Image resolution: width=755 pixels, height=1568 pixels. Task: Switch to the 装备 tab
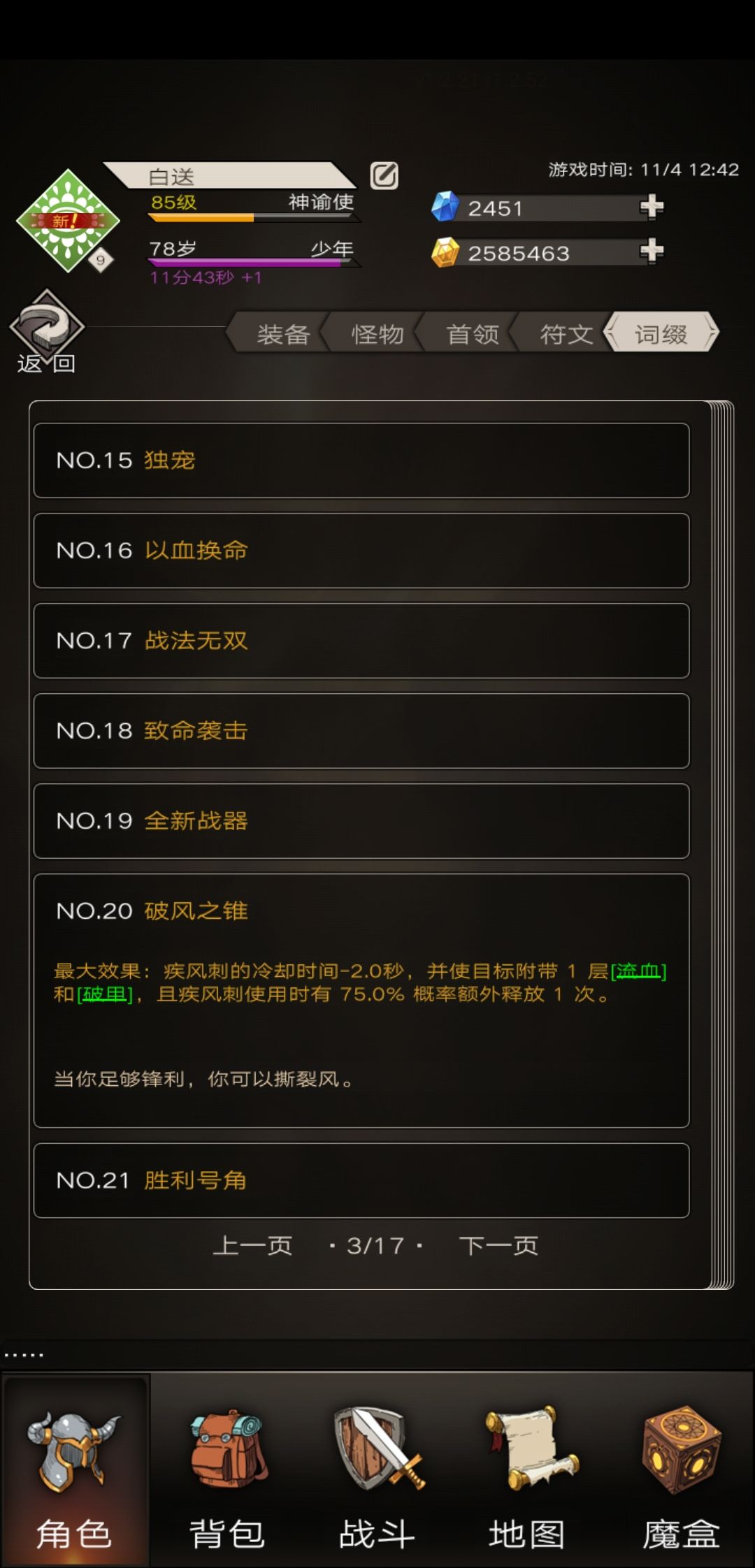point(282,335)
